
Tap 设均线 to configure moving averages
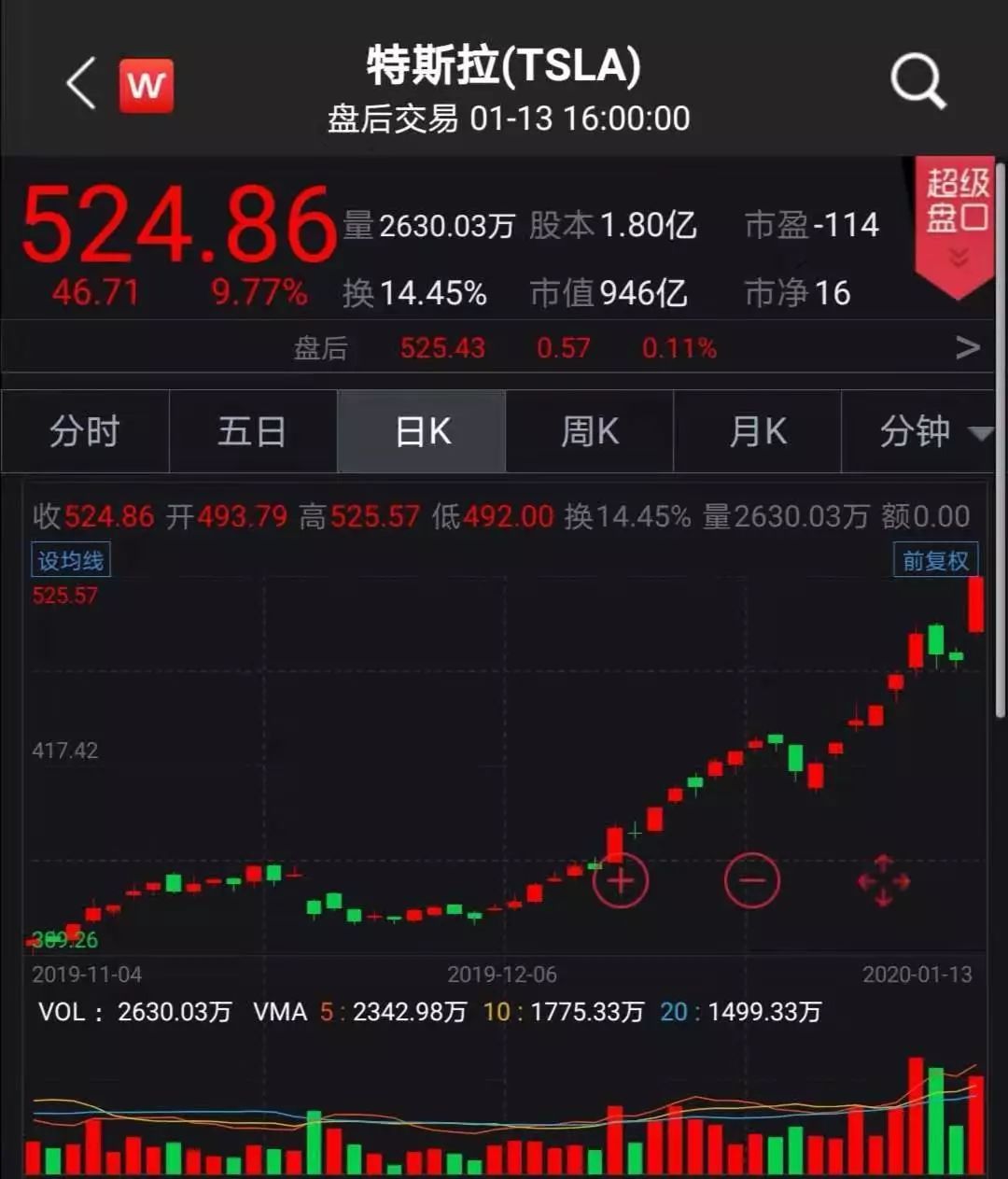point(71,561)
